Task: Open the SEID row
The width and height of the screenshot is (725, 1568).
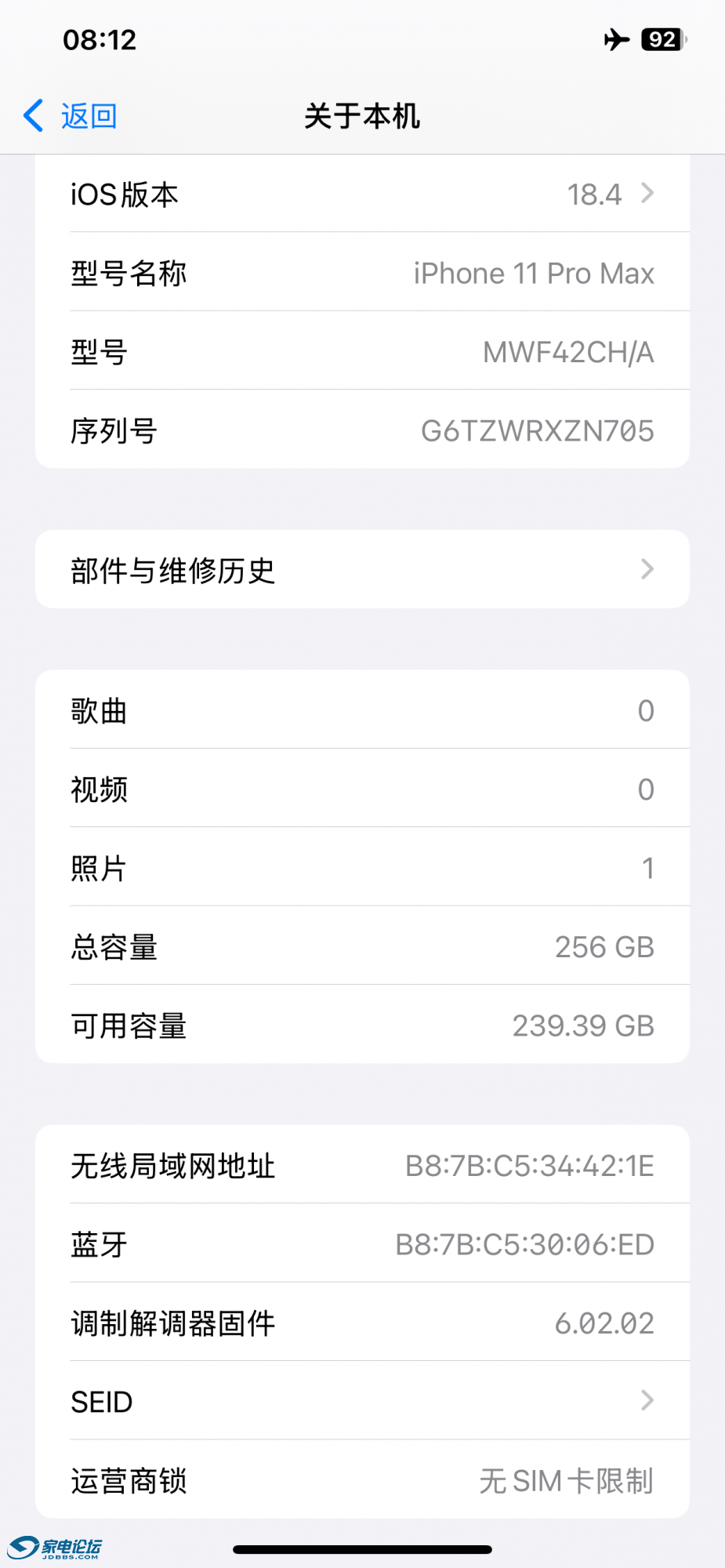Action: point(362,1401)
